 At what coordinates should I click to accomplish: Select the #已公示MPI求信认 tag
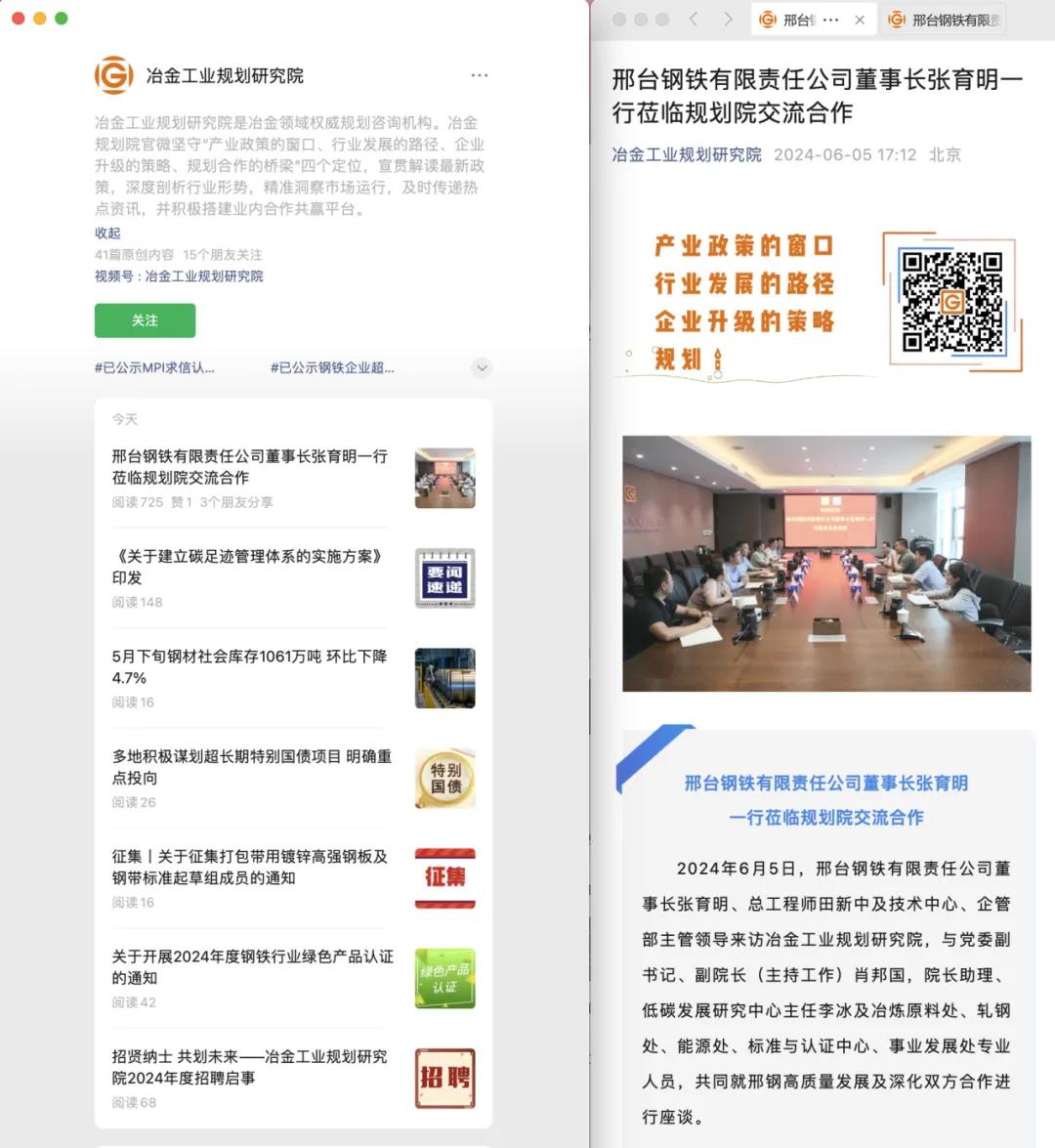click(x=154, y=368)
